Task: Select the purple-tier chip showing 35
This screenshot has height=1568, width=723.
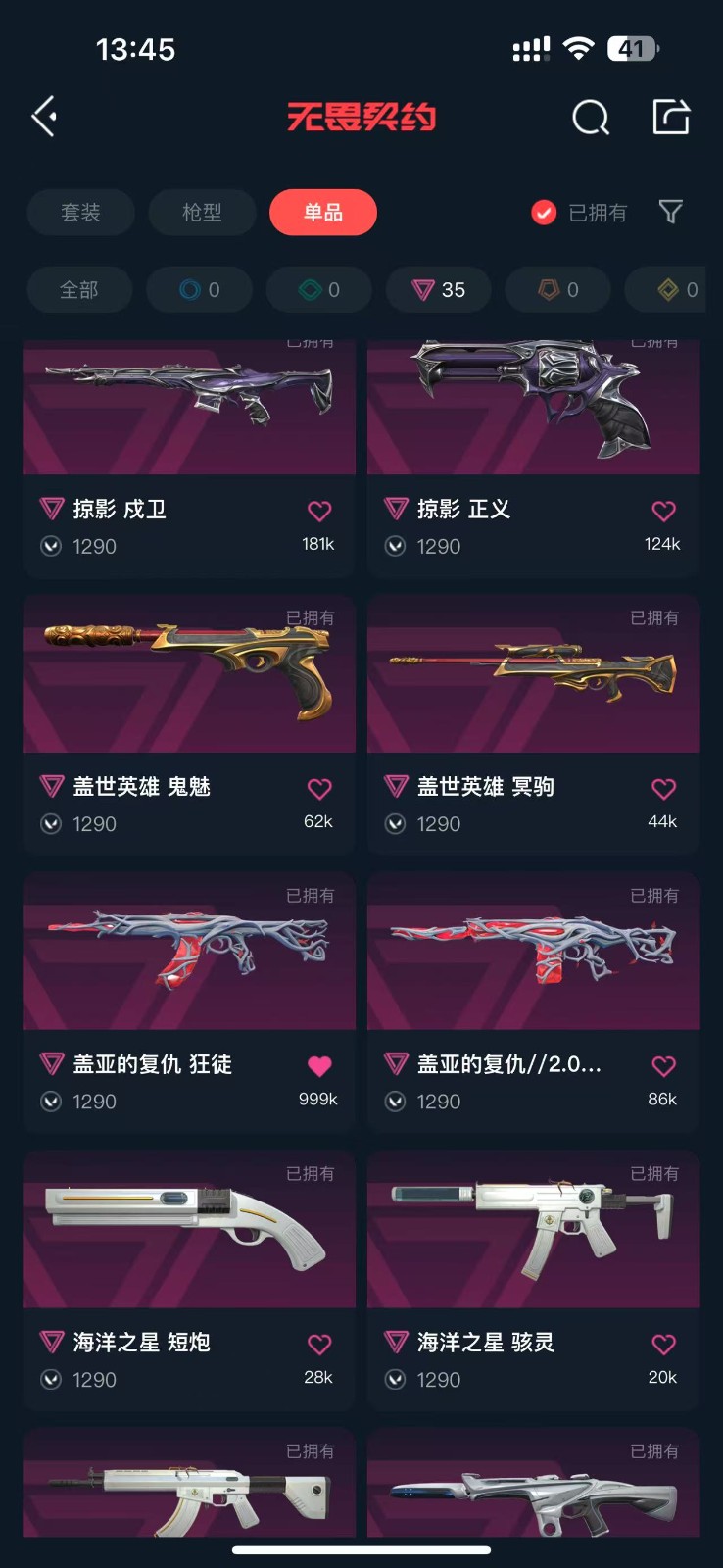Action: pyautogui.click(x=438, y=290)
